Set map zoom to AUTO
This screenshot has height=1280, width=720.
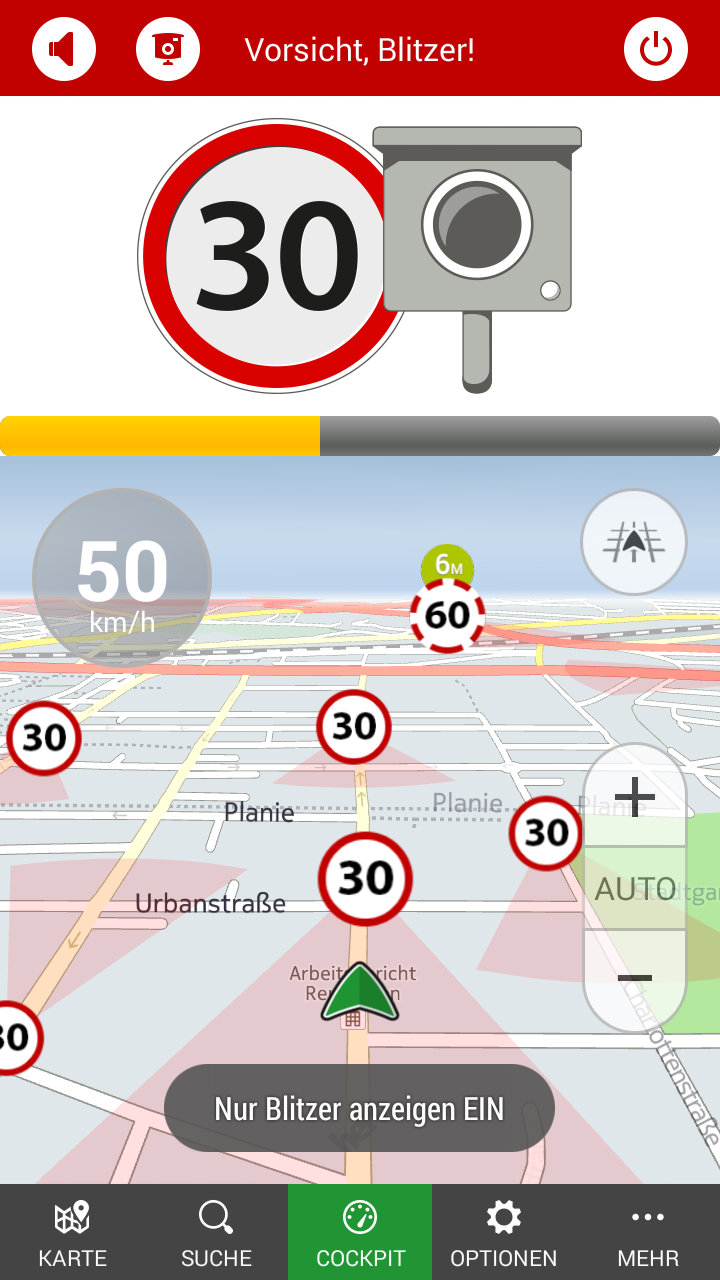coord(634,888)
